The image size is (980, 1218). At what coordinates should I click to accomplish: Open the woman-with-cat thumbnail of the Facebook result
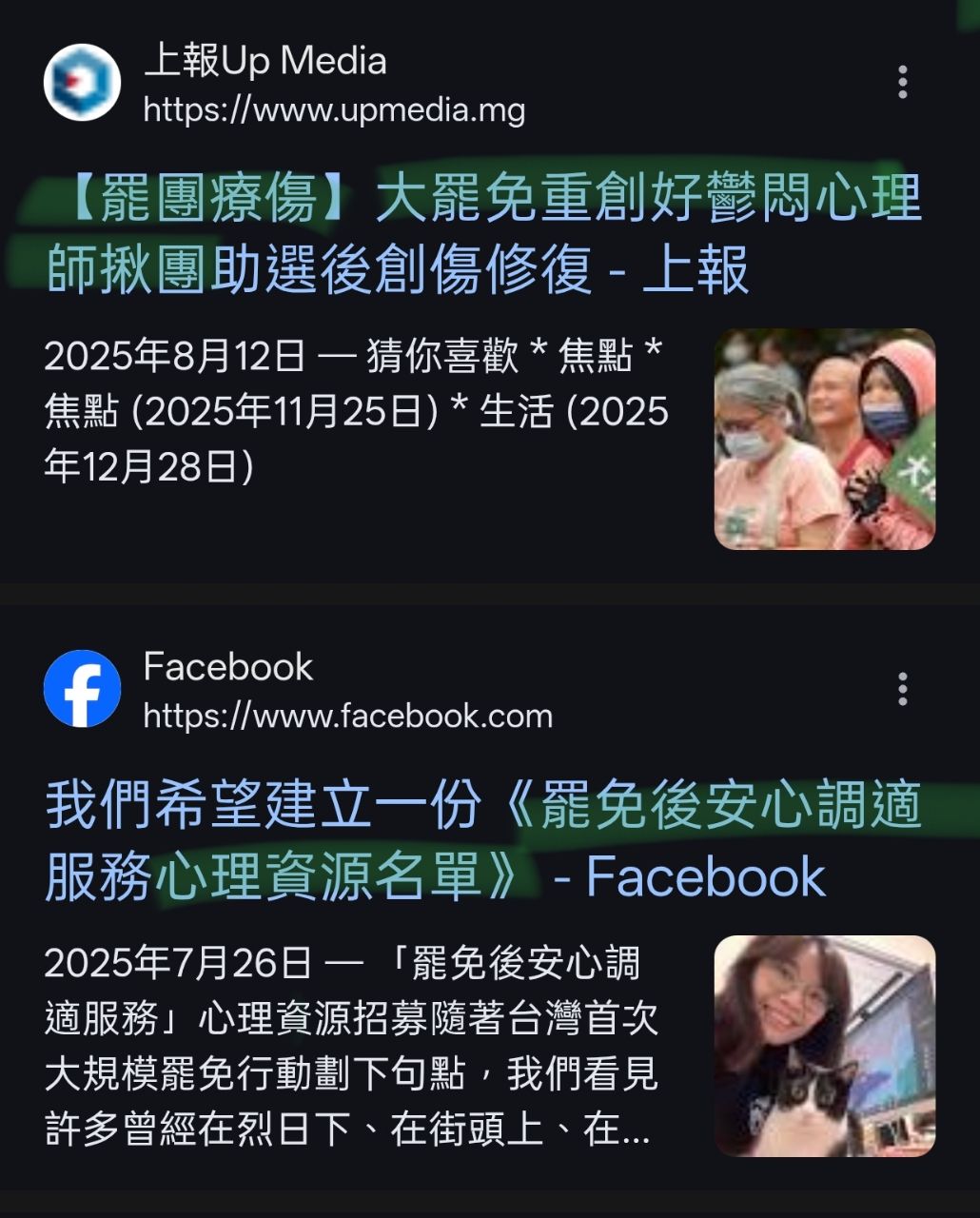tap(824, 1046)
